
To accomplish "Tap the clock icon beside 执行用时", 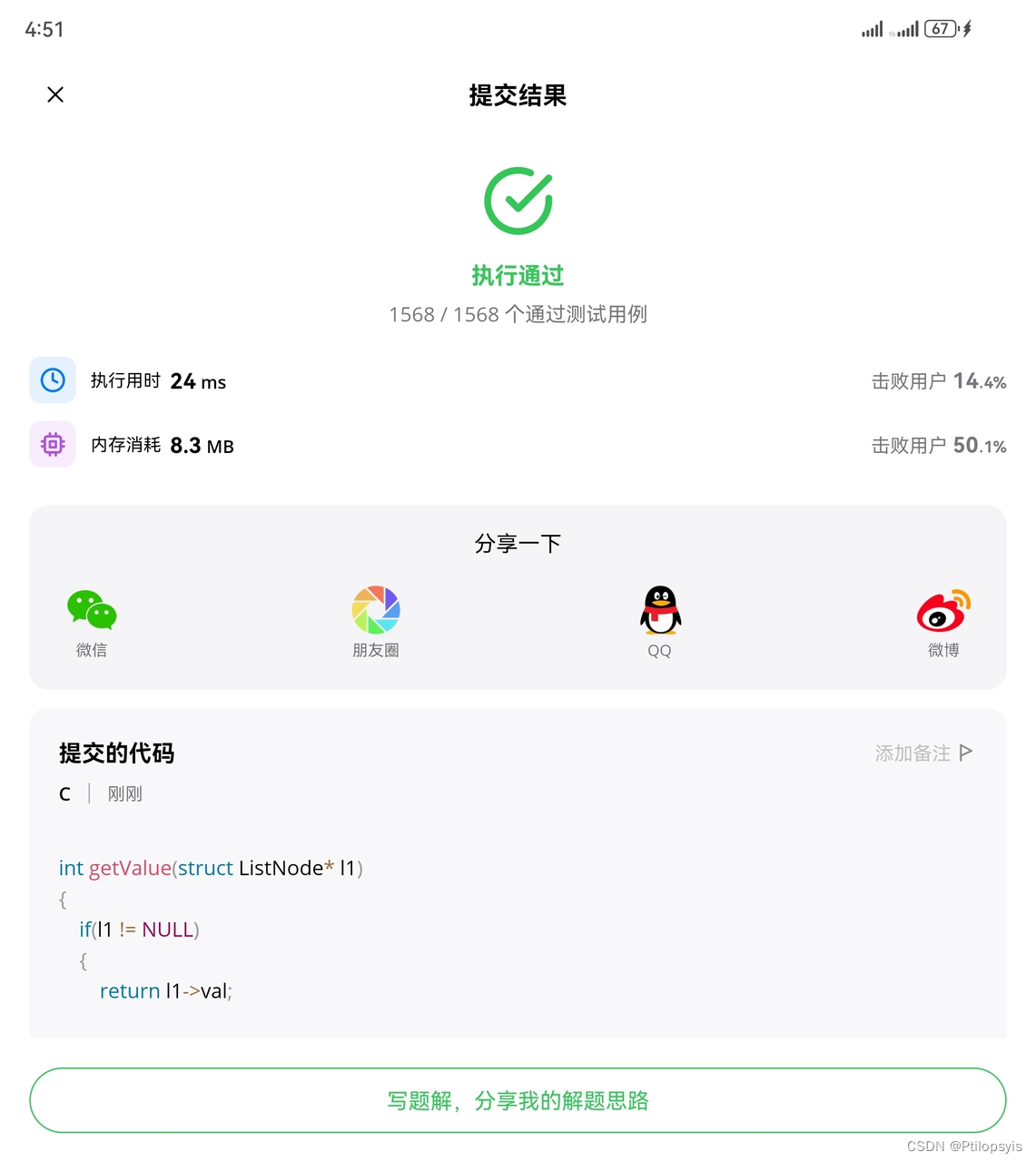I will tap(52, 380).
